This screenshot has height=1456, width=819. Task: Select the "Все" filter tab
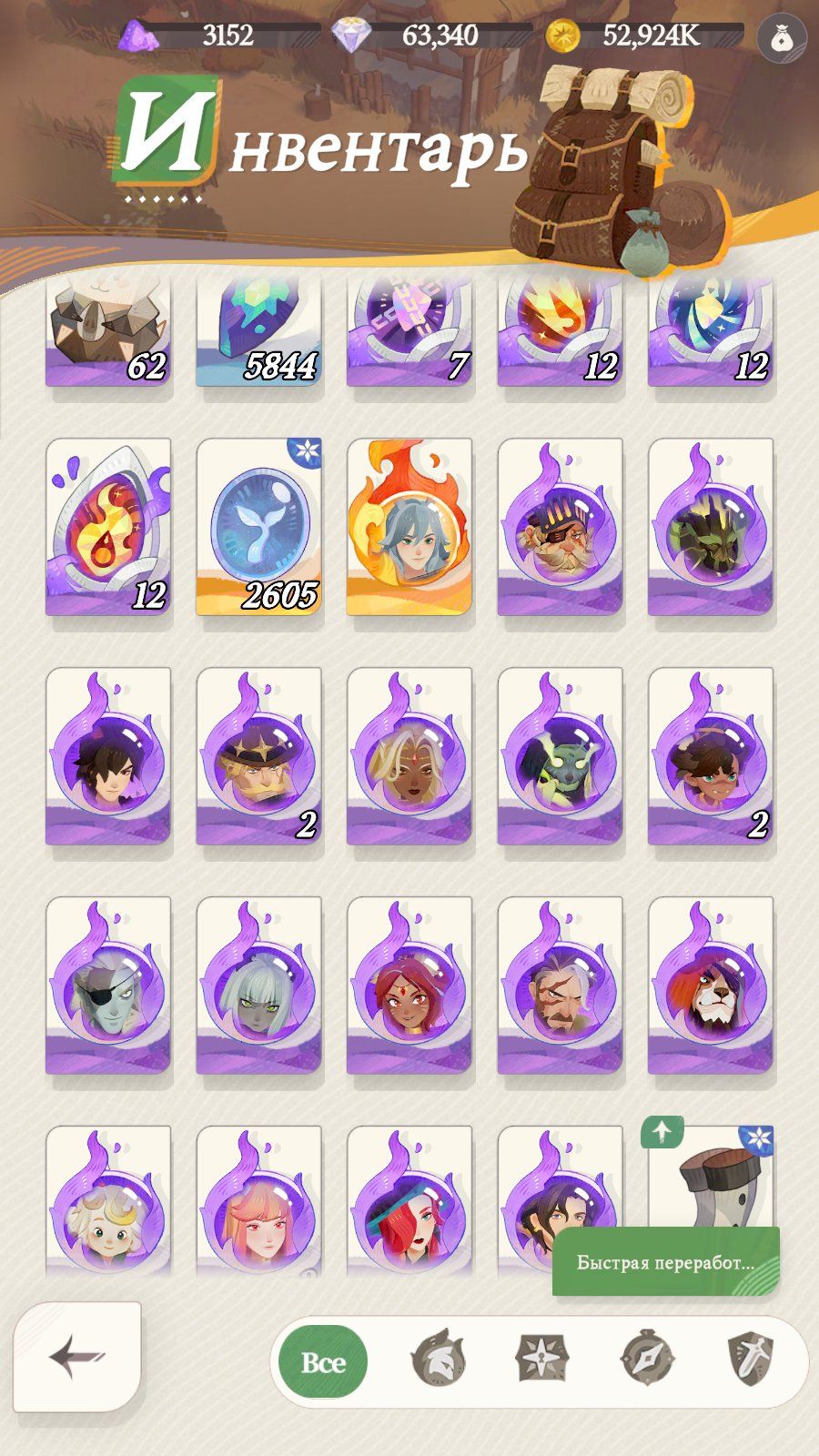click(323, 1362)
